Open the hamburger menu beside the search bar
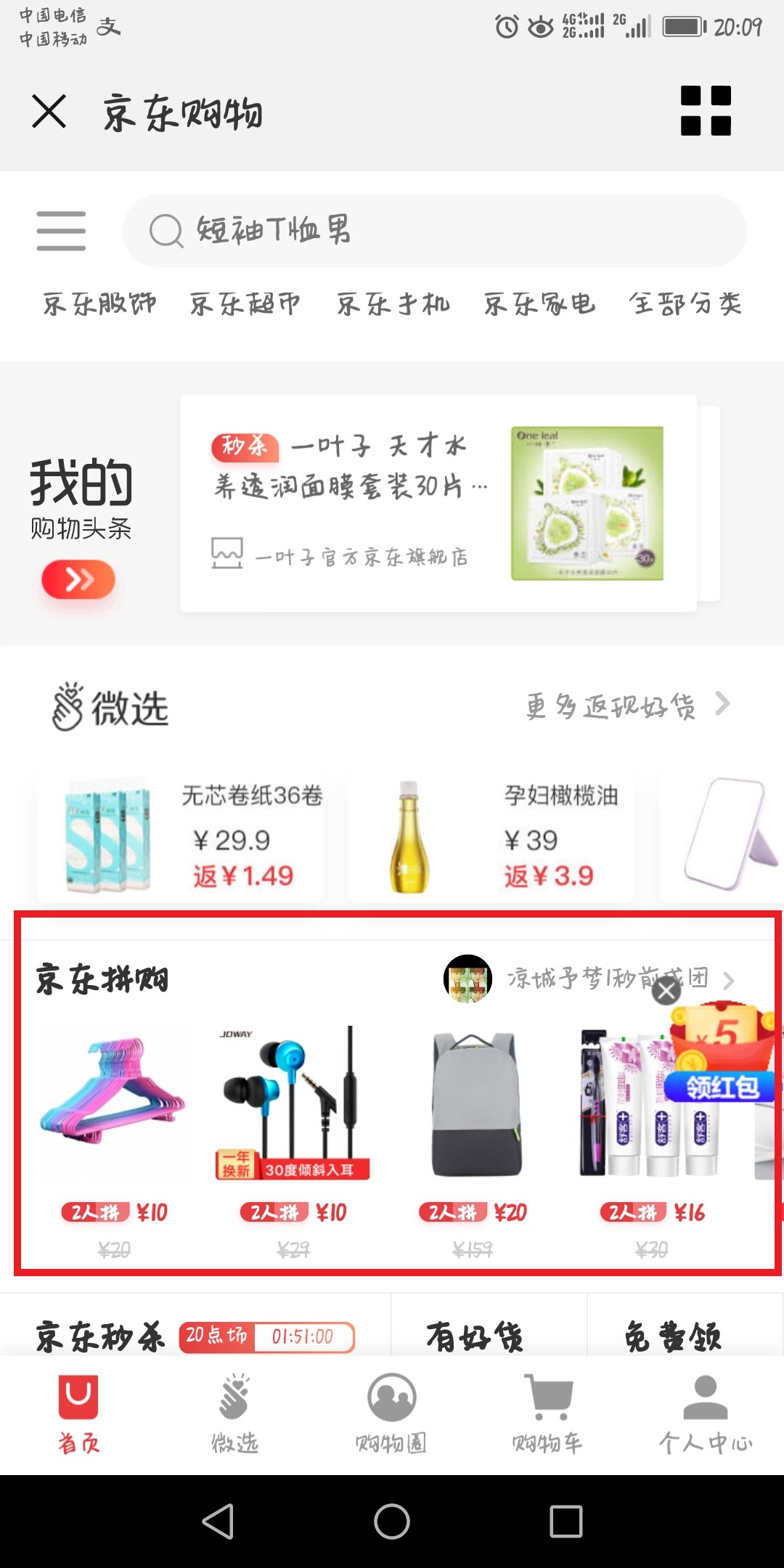784x1568 pixels. [61, 231]
